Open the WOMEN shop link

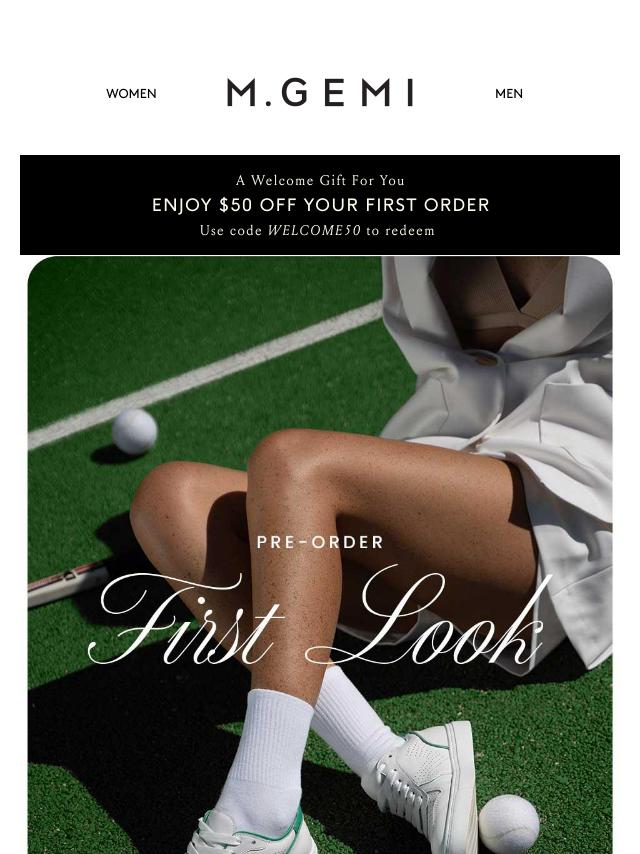tap(131, 94)
